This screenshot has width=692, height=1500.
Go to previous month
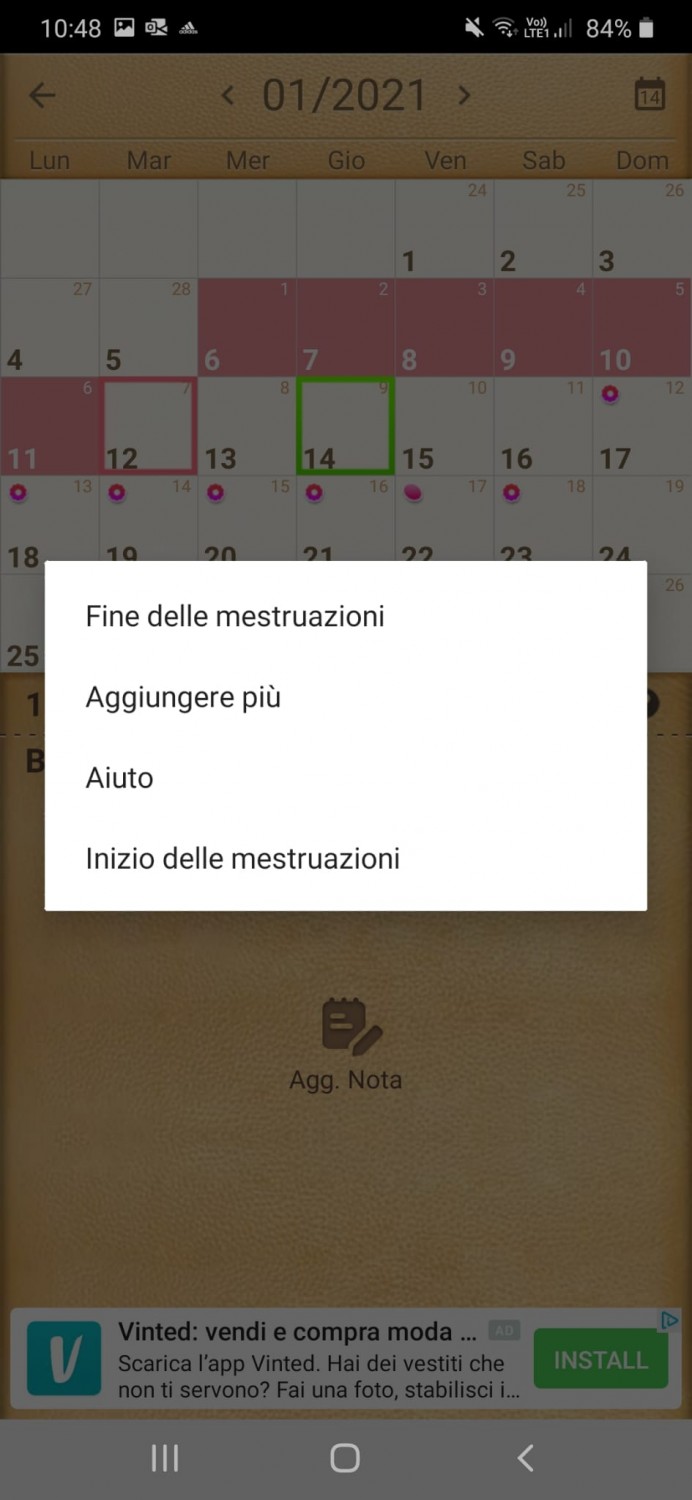(227, 96)
